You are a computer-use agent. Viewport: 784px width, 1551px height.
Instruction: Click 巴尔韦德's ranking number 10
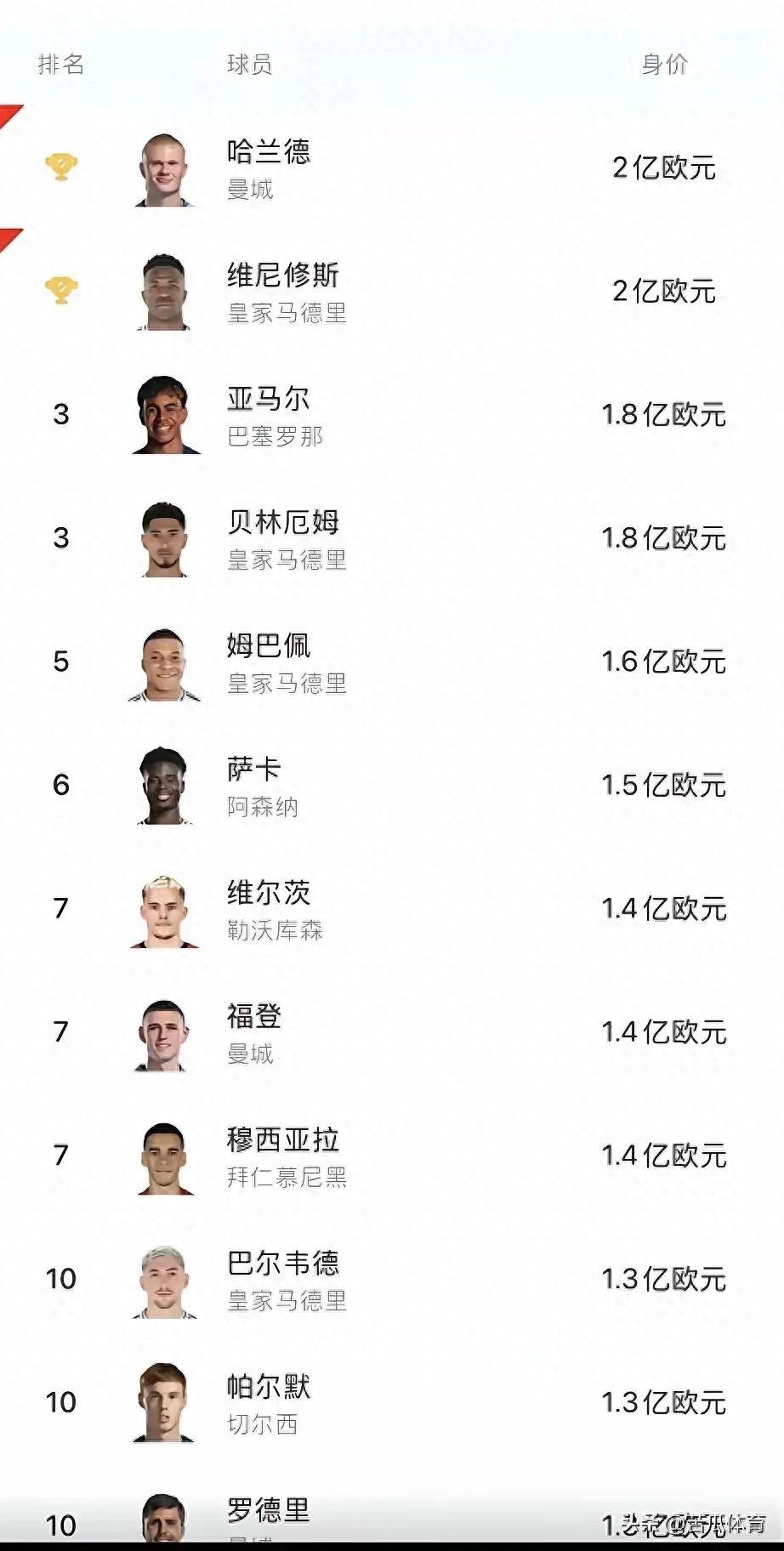coord(61,1279)
